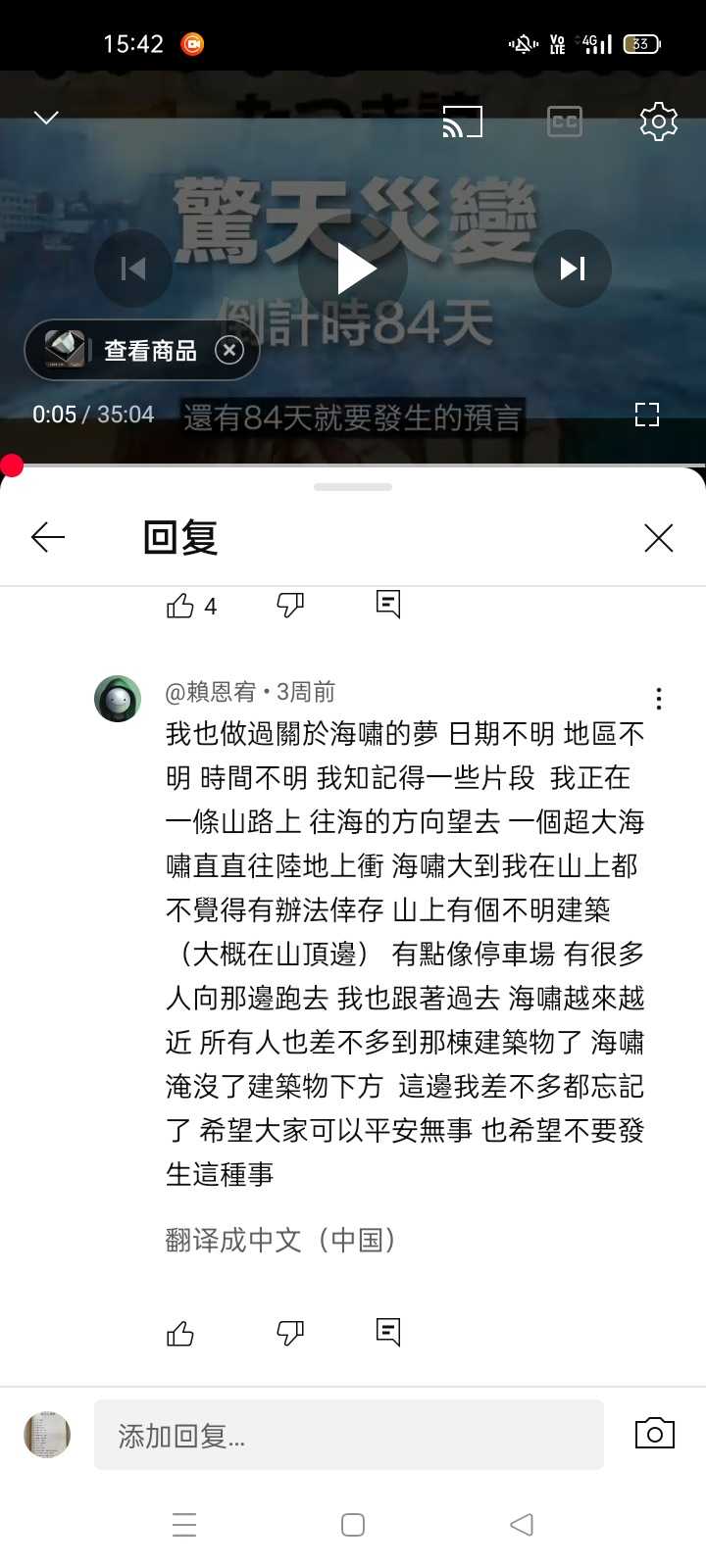Tap 翻译成中文（中国） to translate comment
Screen dimensions: 706x1568
[x=281, y=1240]
